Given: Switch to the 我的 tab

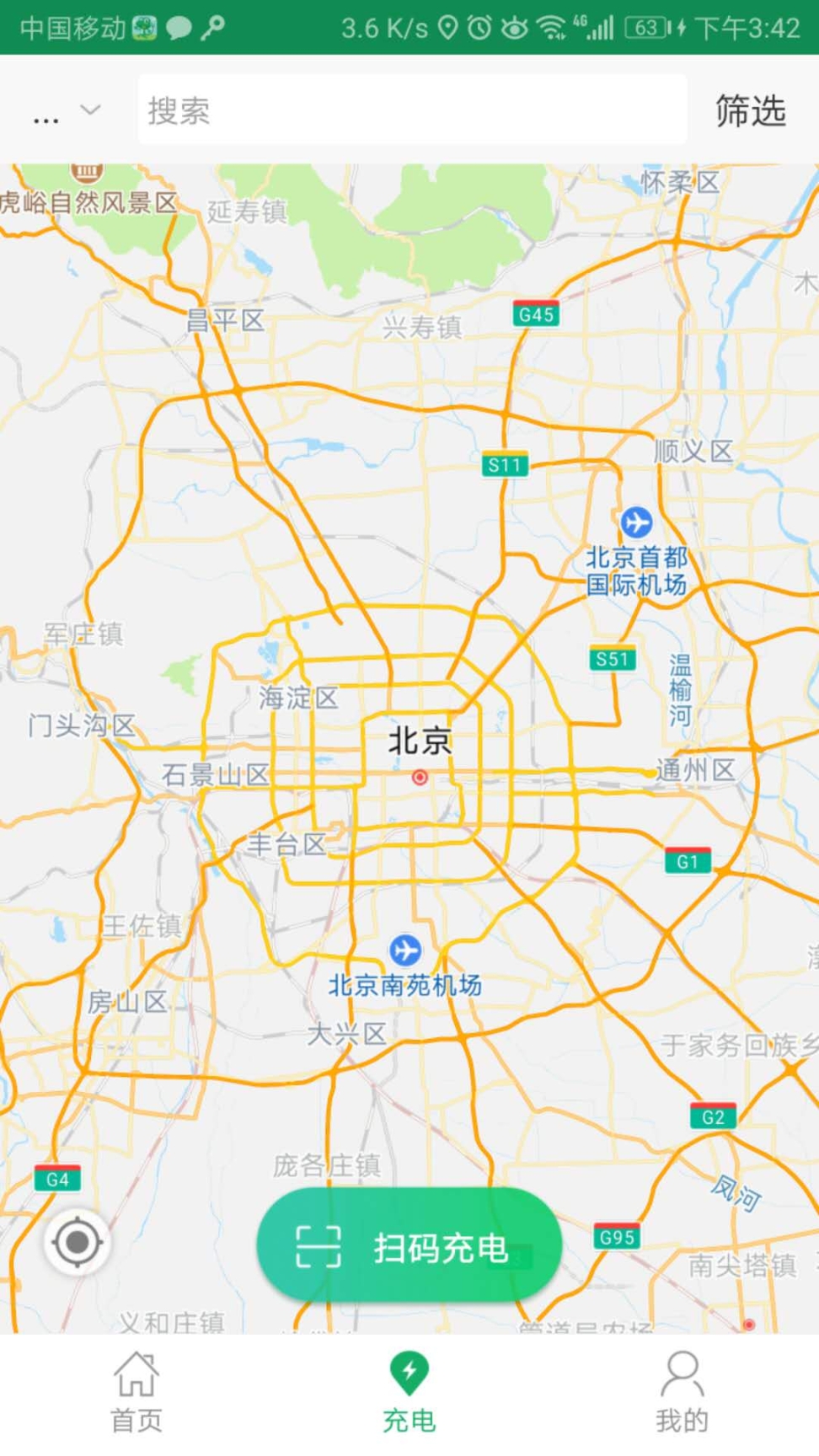Looking at the screenshot, I should point(682,1390).
